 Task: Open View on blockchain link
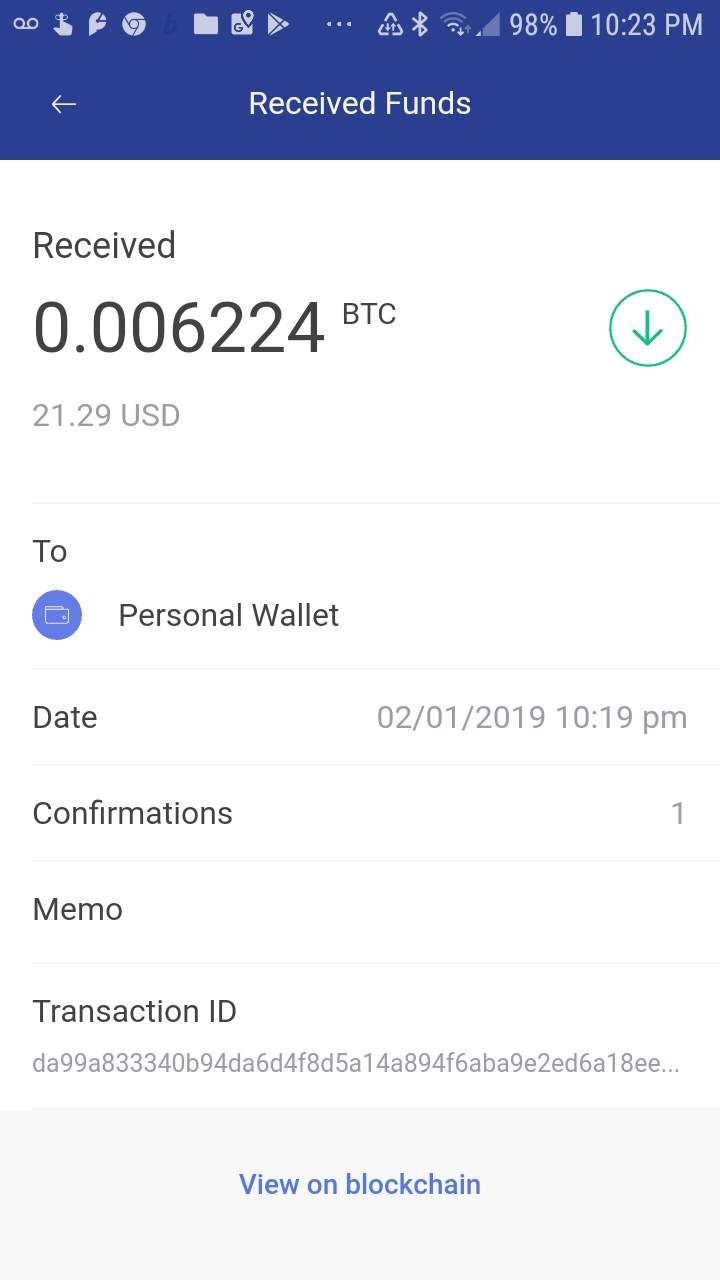coord(360,1184)
